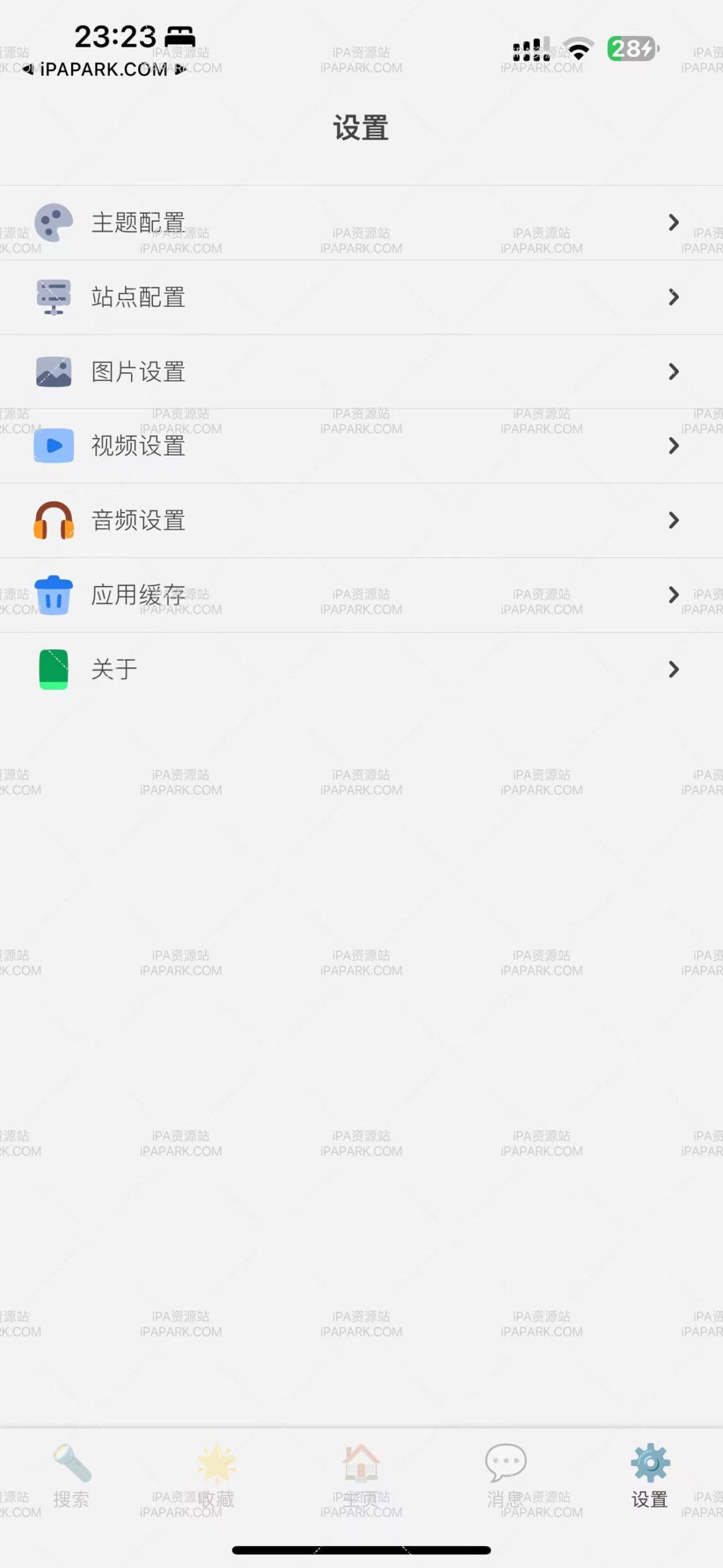
Task: Open 关于 using its right arrow
Action: click(673, 669)
